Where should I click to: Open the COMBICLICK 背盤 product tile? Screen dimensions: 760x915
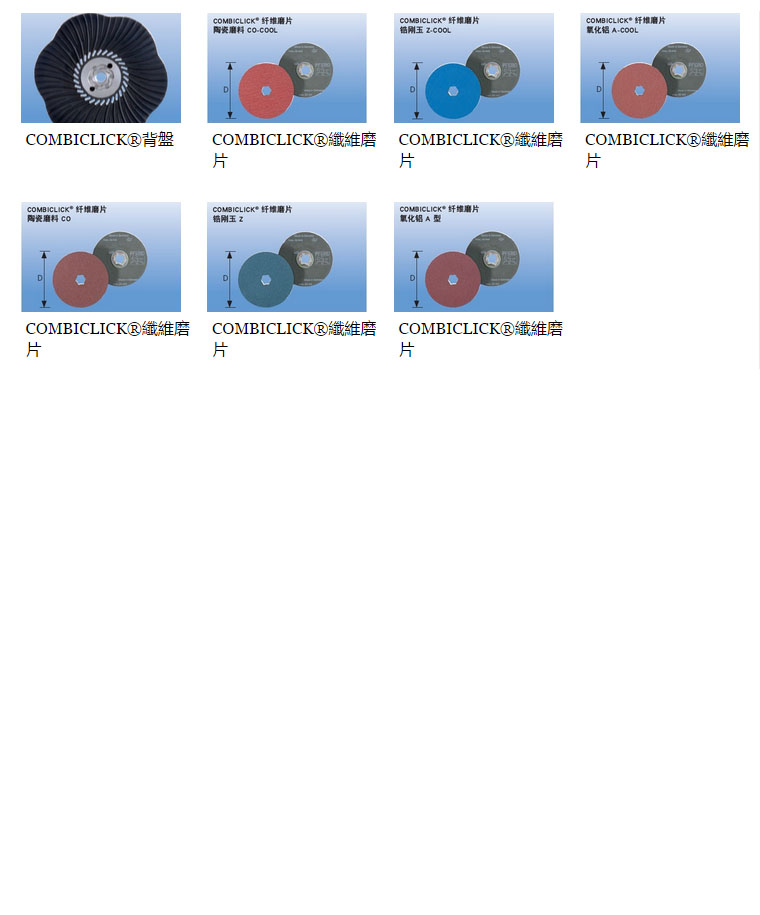click(x=101, y=68)
